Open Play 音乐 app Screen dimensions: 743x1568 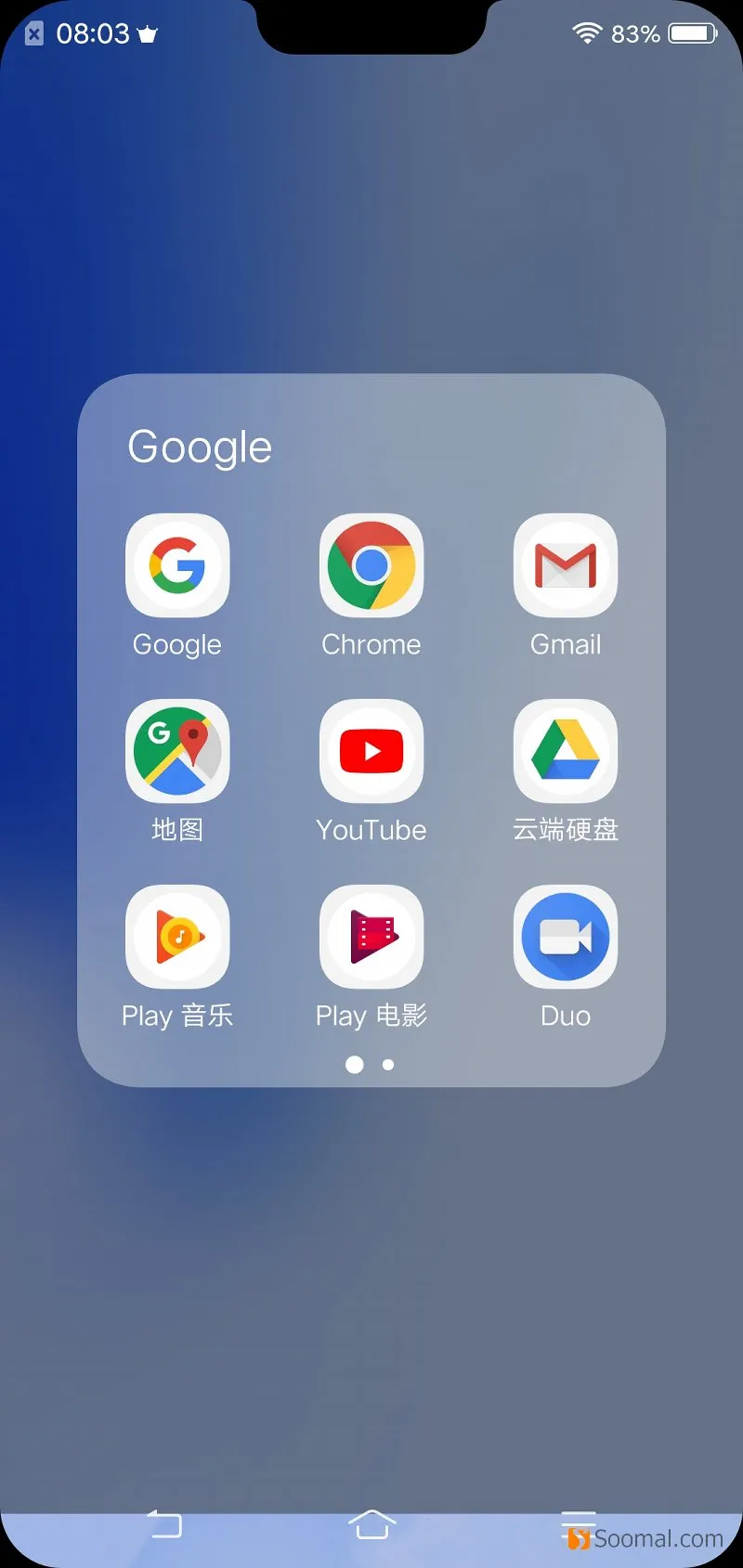pos(177,937)
